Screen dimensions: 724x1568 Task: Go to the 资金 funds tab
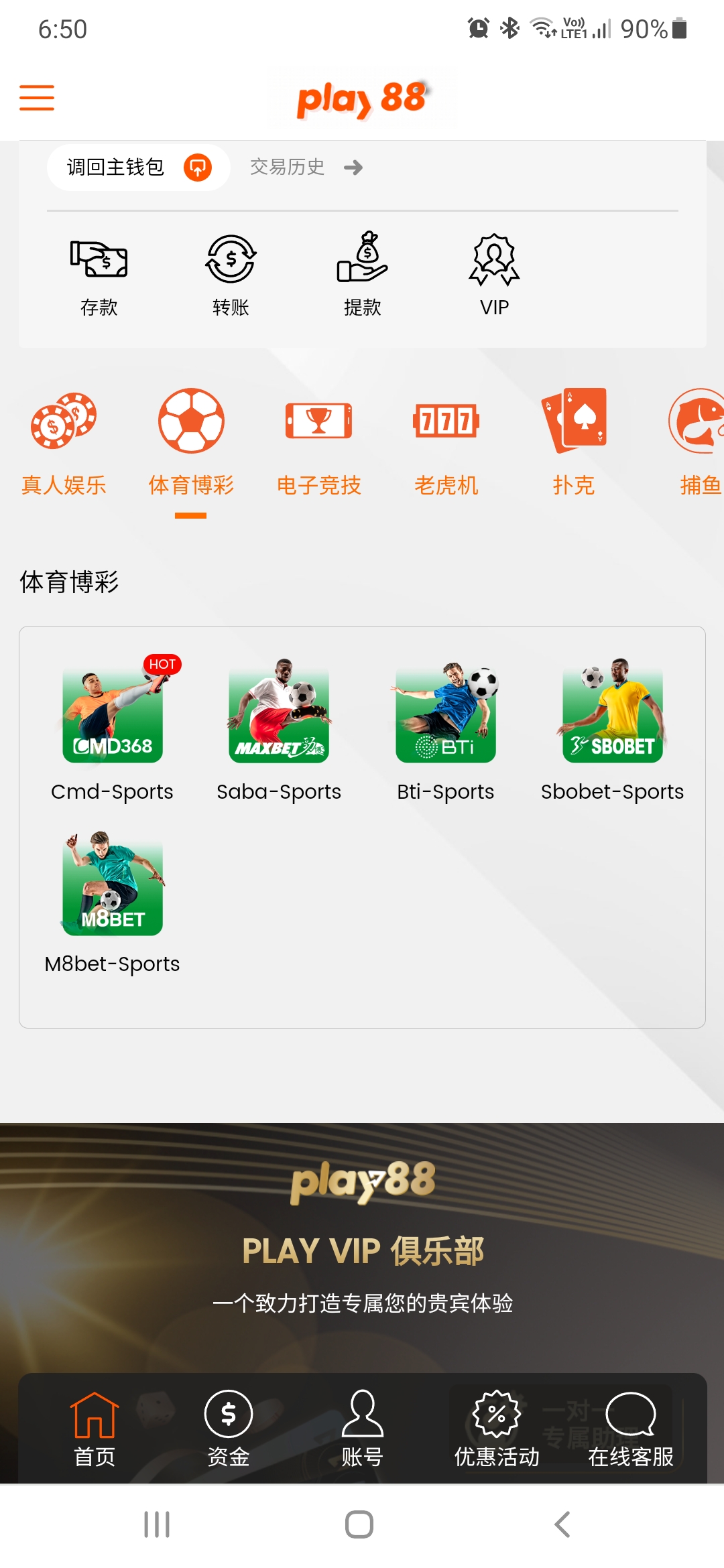229,1429
